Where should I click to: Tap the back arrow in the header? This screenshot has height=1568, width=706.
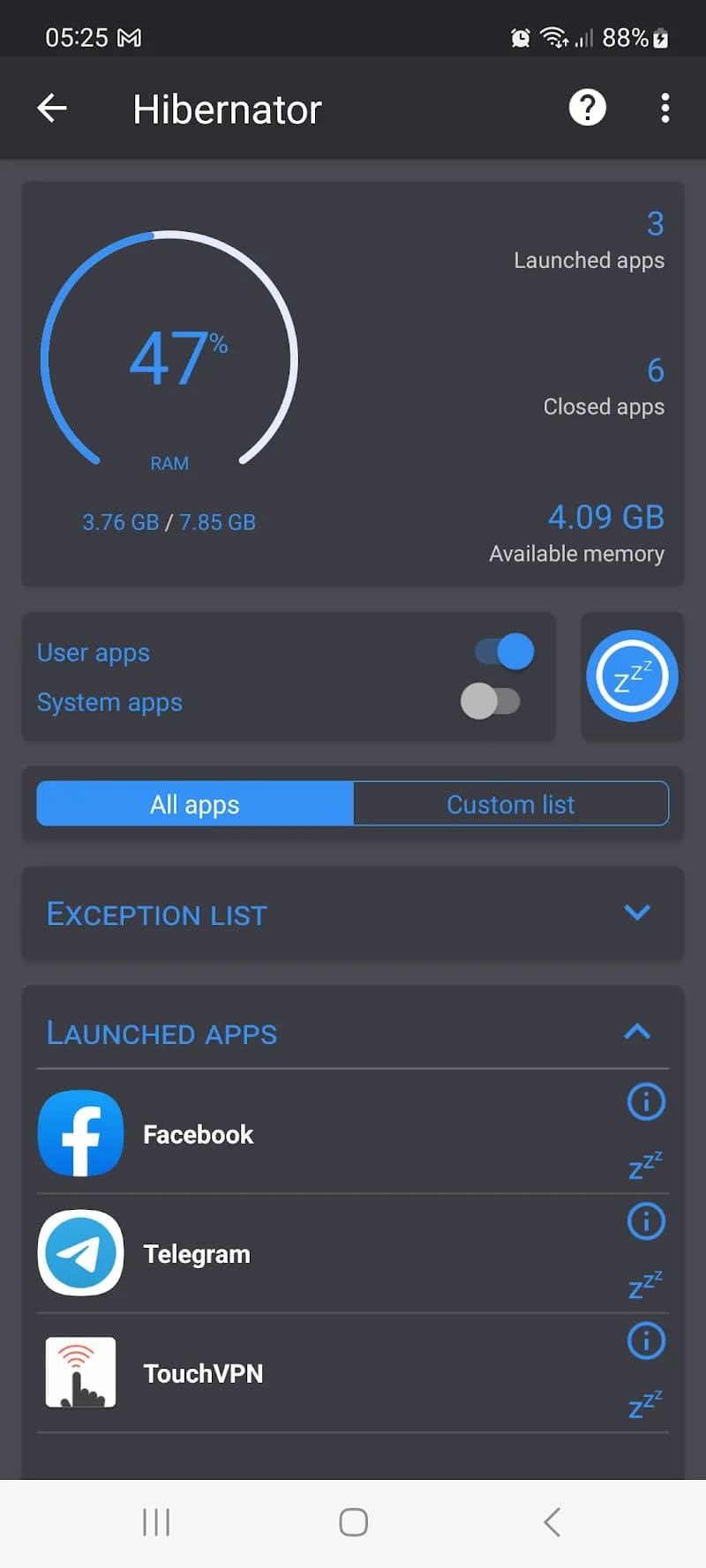point(51,108)
